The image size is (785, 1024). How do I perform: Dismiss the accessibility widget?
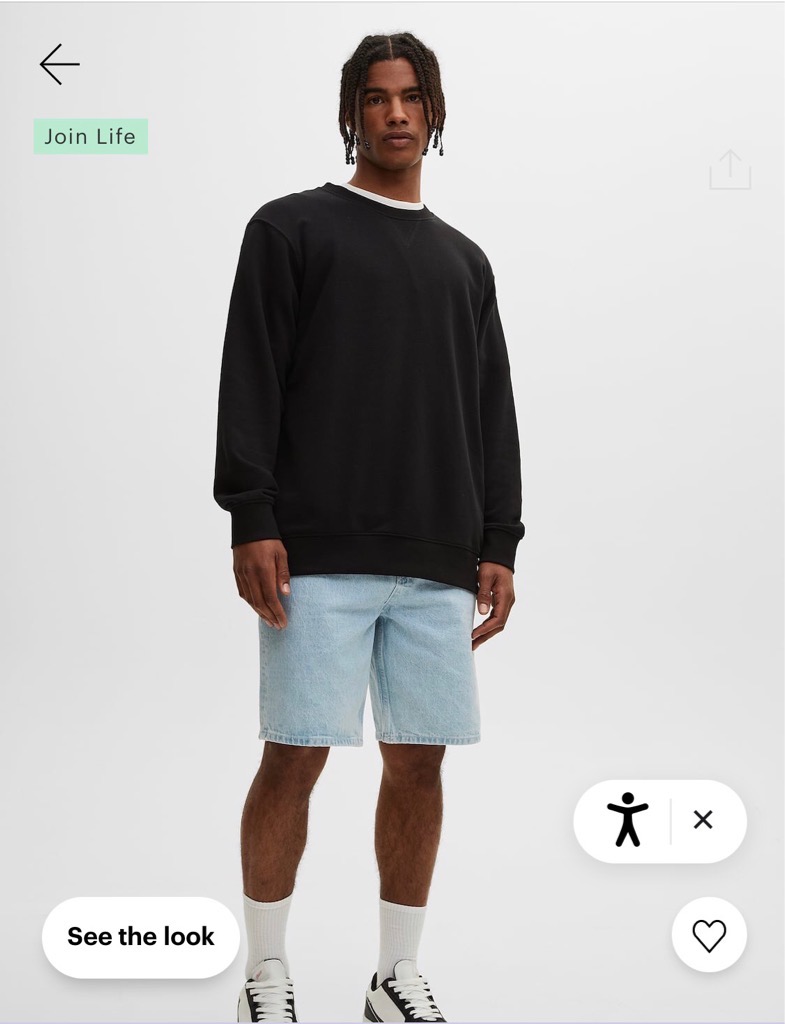point(703,820)
